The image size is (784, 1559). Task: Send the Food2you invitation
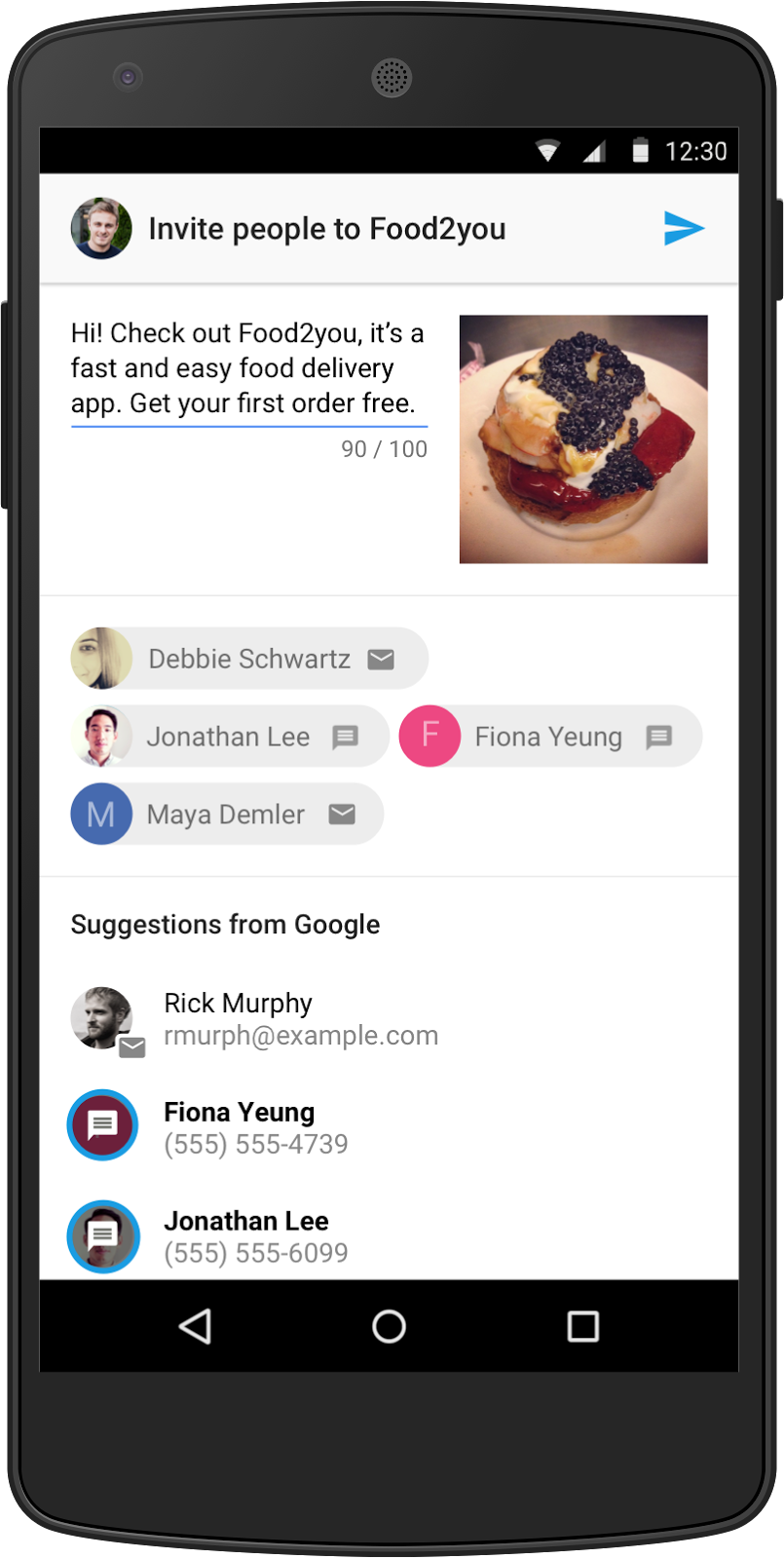click(x=684, y=228)
